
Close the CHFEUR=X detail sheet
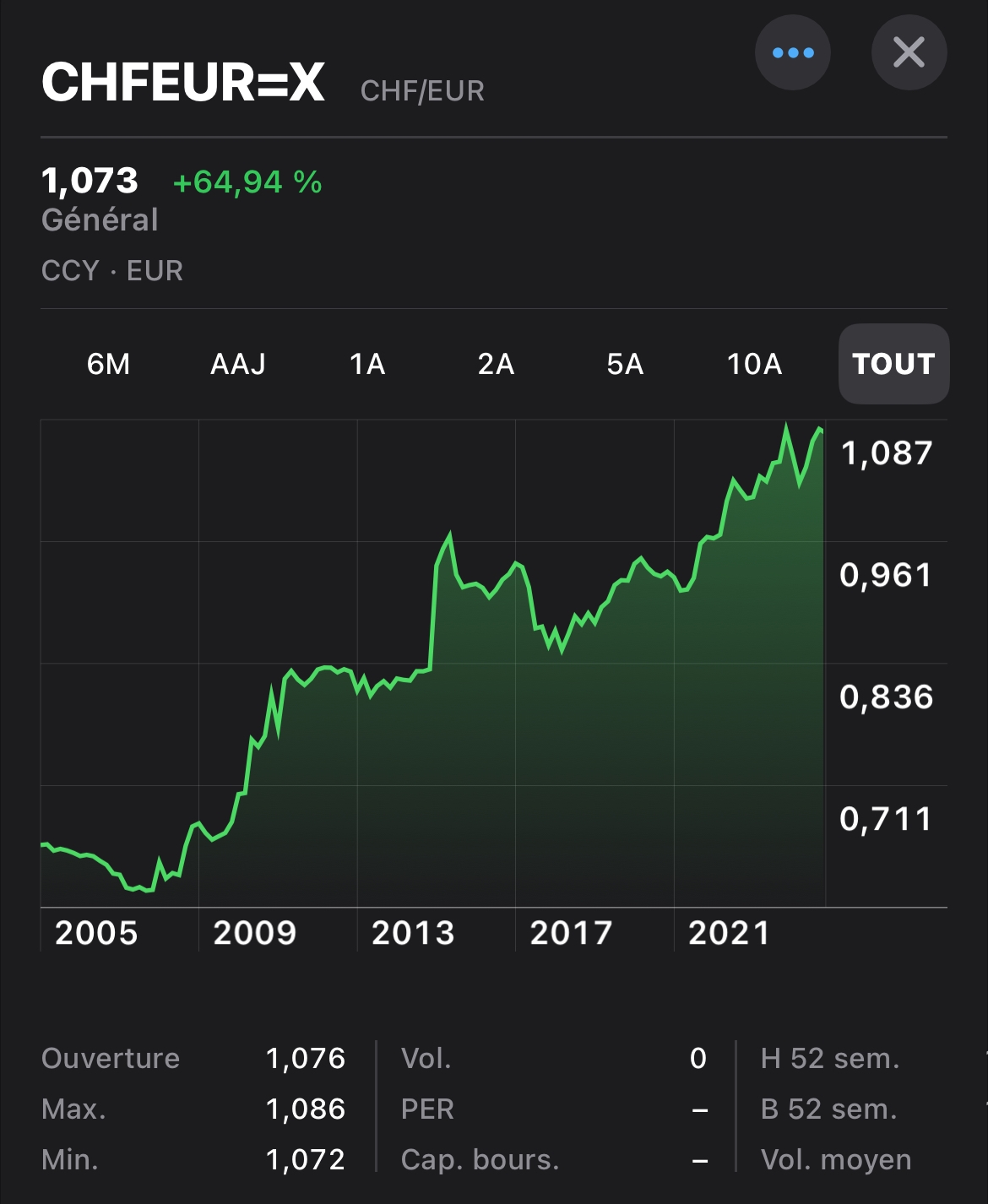point(909,53)
